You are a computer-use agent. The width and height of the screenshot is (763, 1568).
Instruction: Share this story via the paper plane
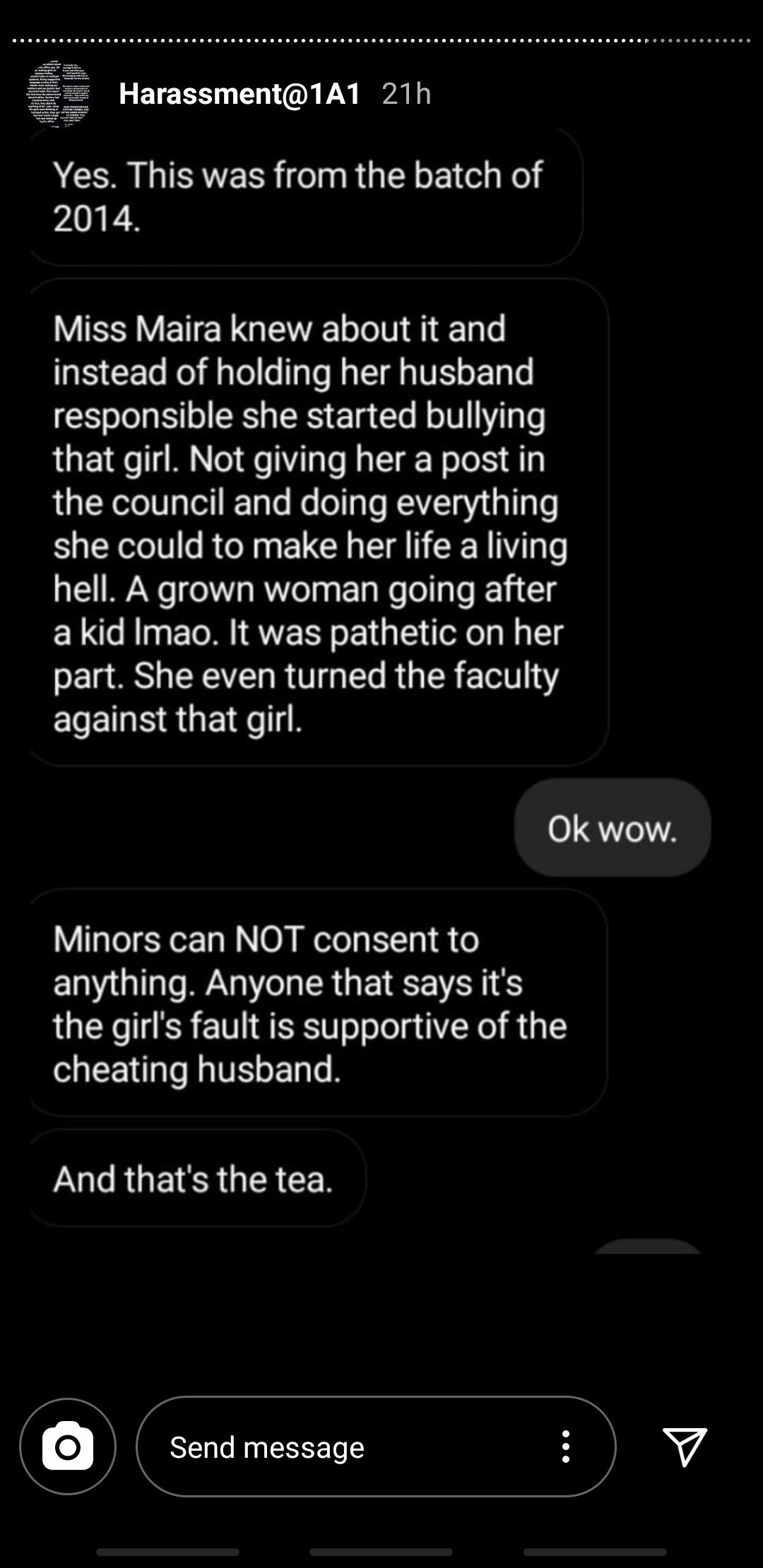pyautogui.click(x=684, y=1446)
